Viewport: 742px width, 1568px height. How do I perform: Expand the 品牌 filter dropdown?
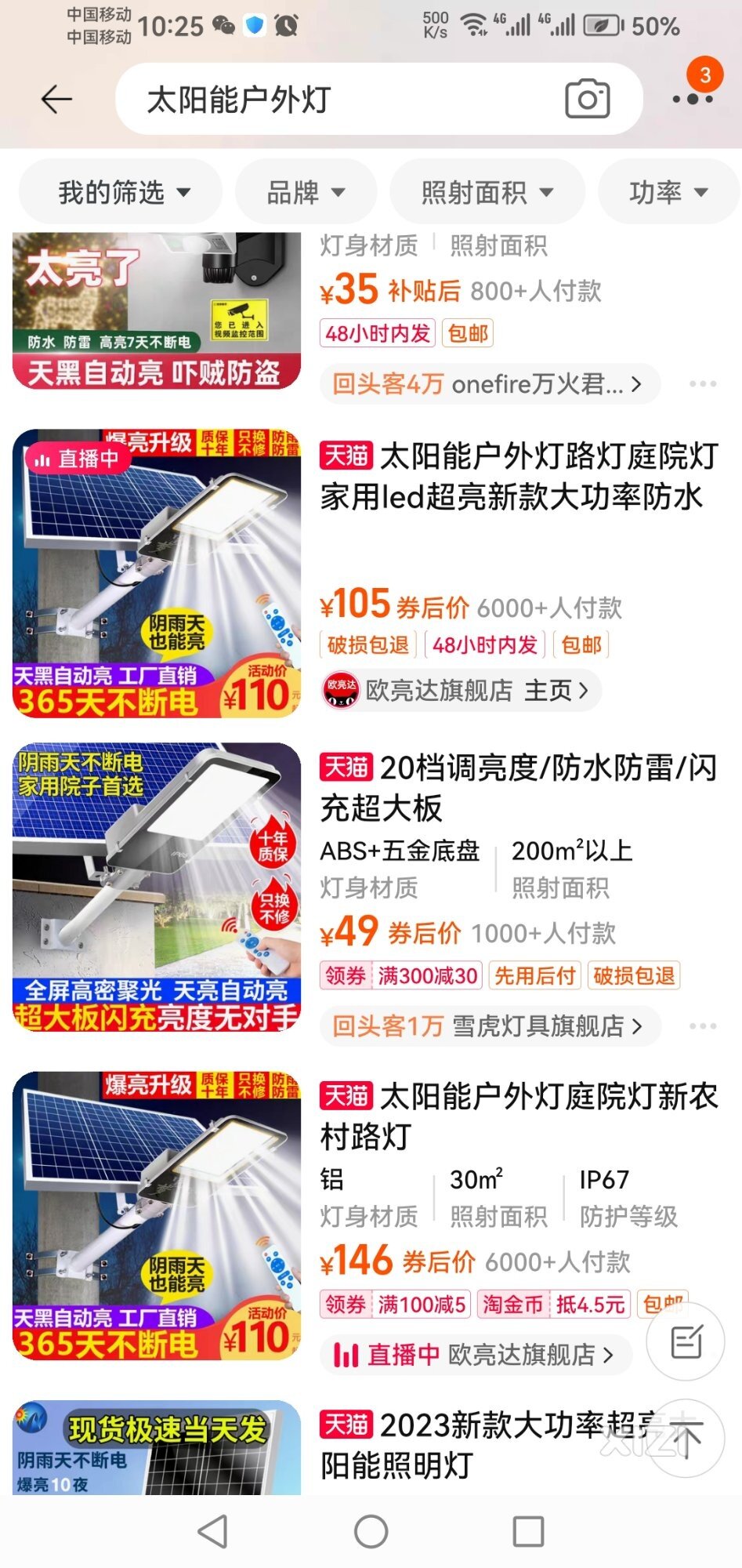tap(306, 192)
